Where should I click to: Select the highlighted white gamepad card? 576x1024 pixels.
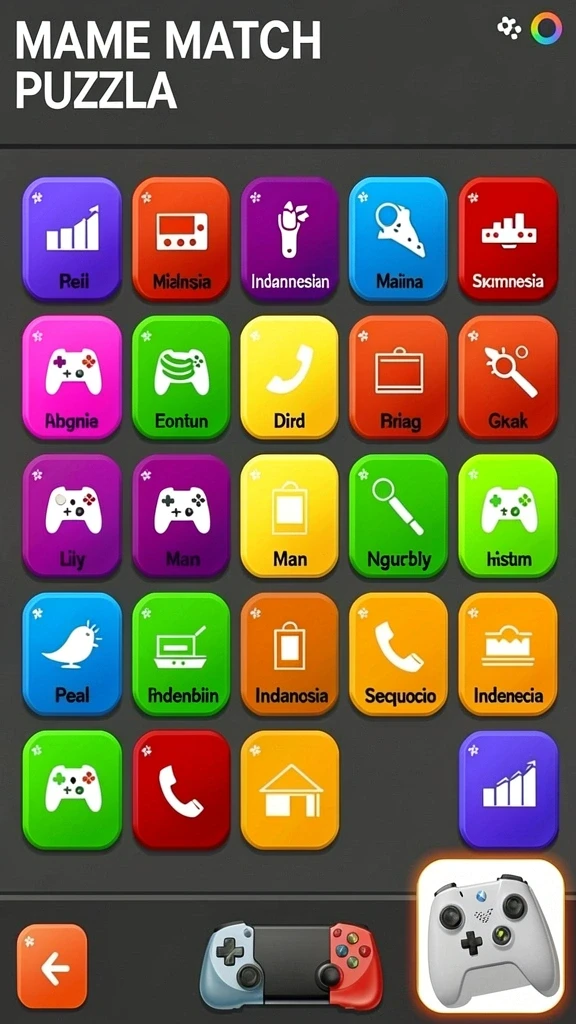coord(491,936)
